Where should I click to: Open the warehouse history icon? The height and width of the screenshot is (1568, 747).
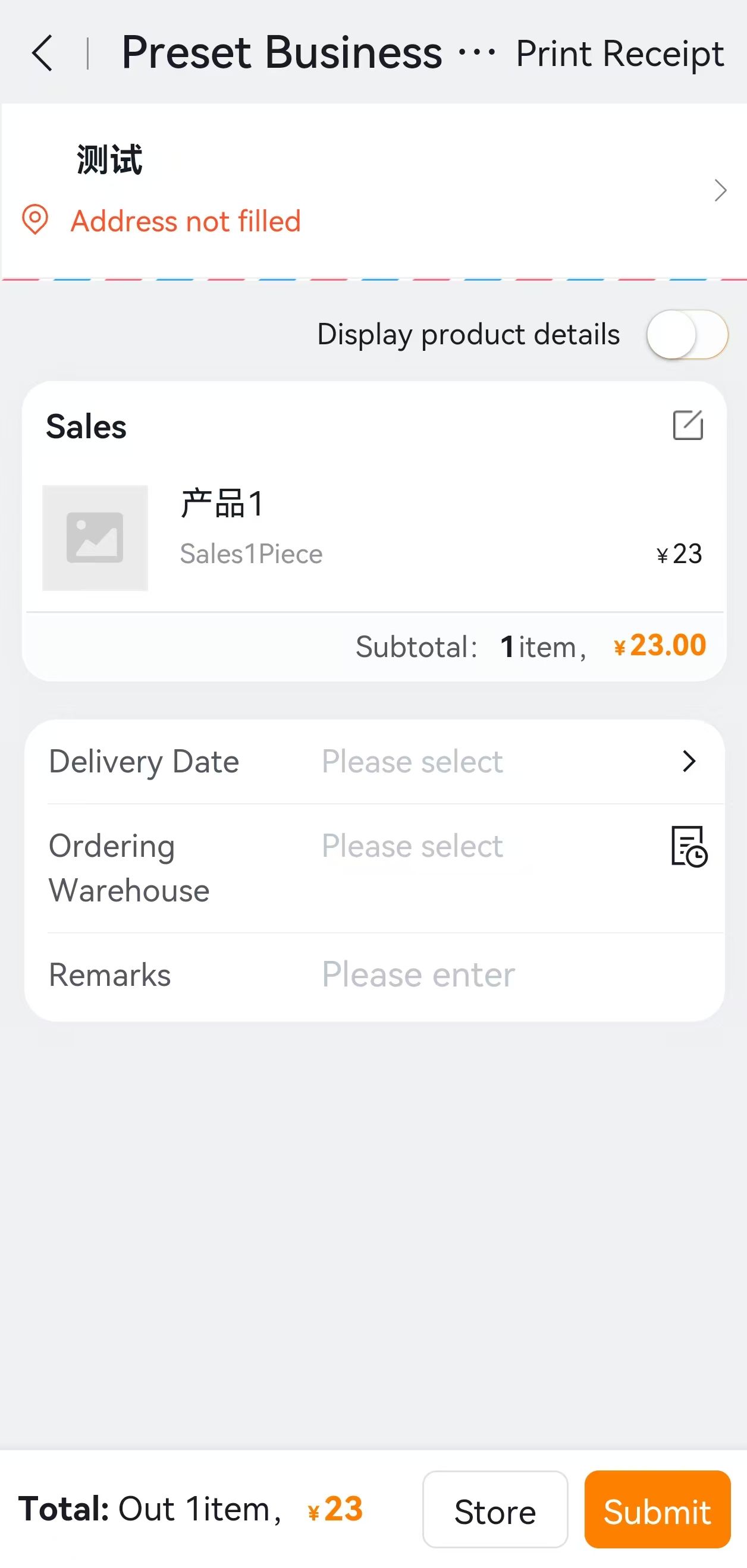click(688, 846)
